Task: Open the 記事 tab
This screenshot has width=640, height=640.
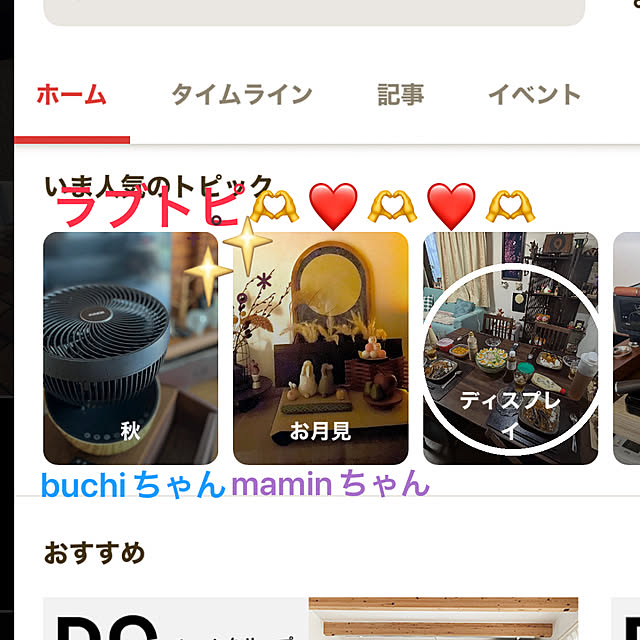Action: click(400, 95)
